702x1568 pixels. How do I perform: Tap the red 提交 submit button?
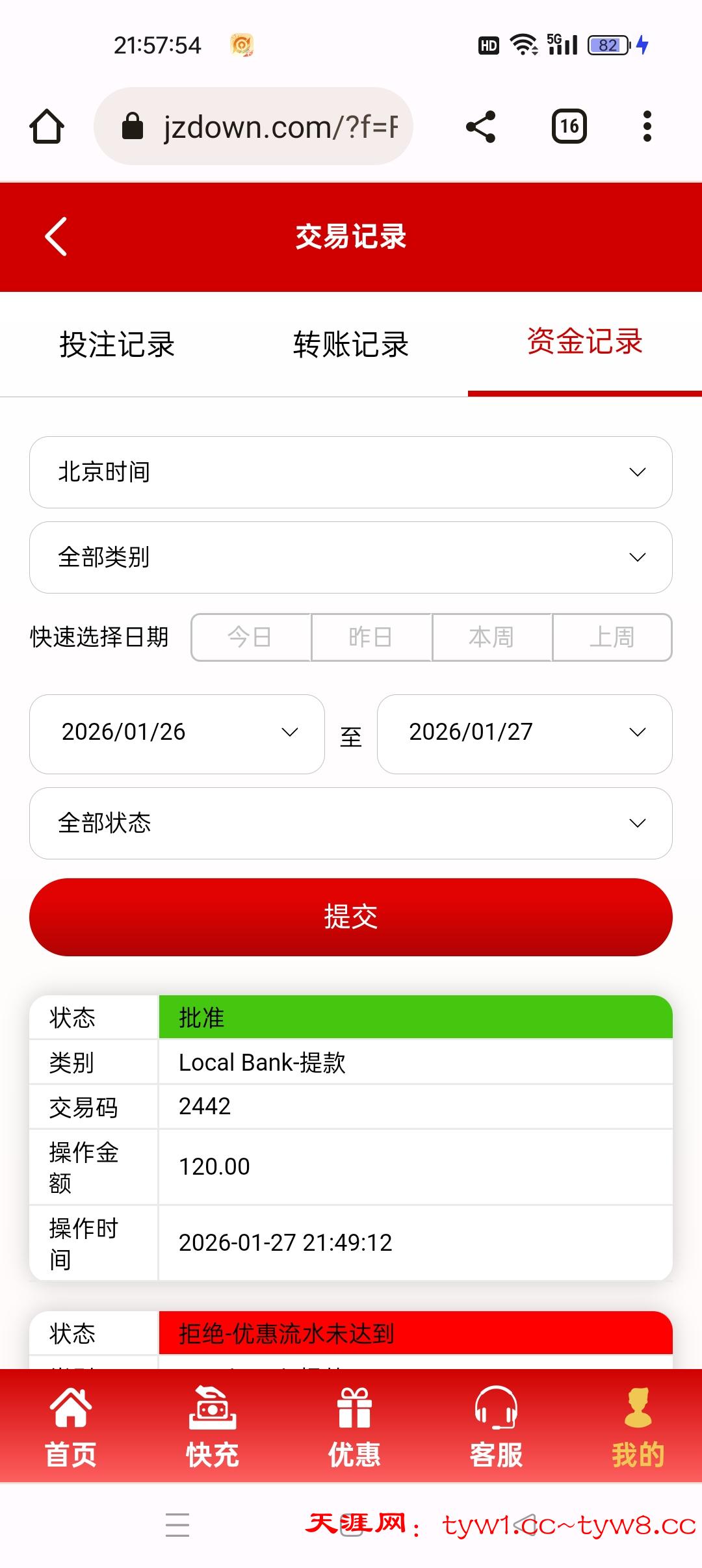point(350,917)
